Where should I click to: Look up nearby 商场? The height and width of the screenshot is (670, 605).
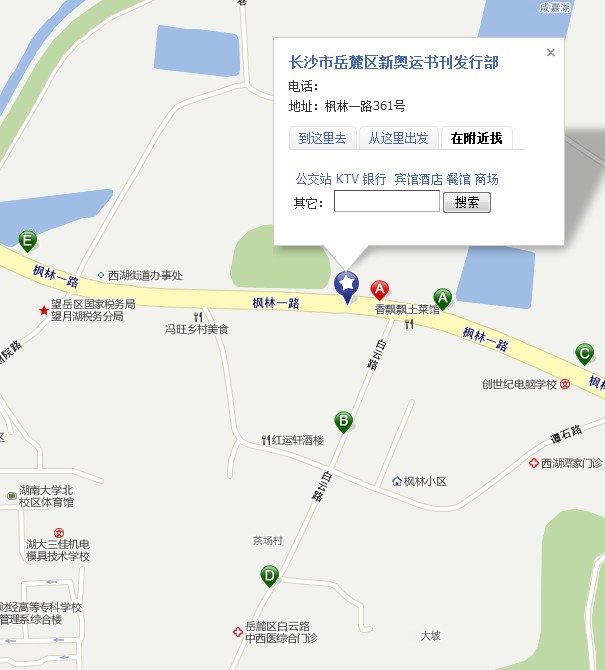[x=486, y=179]
